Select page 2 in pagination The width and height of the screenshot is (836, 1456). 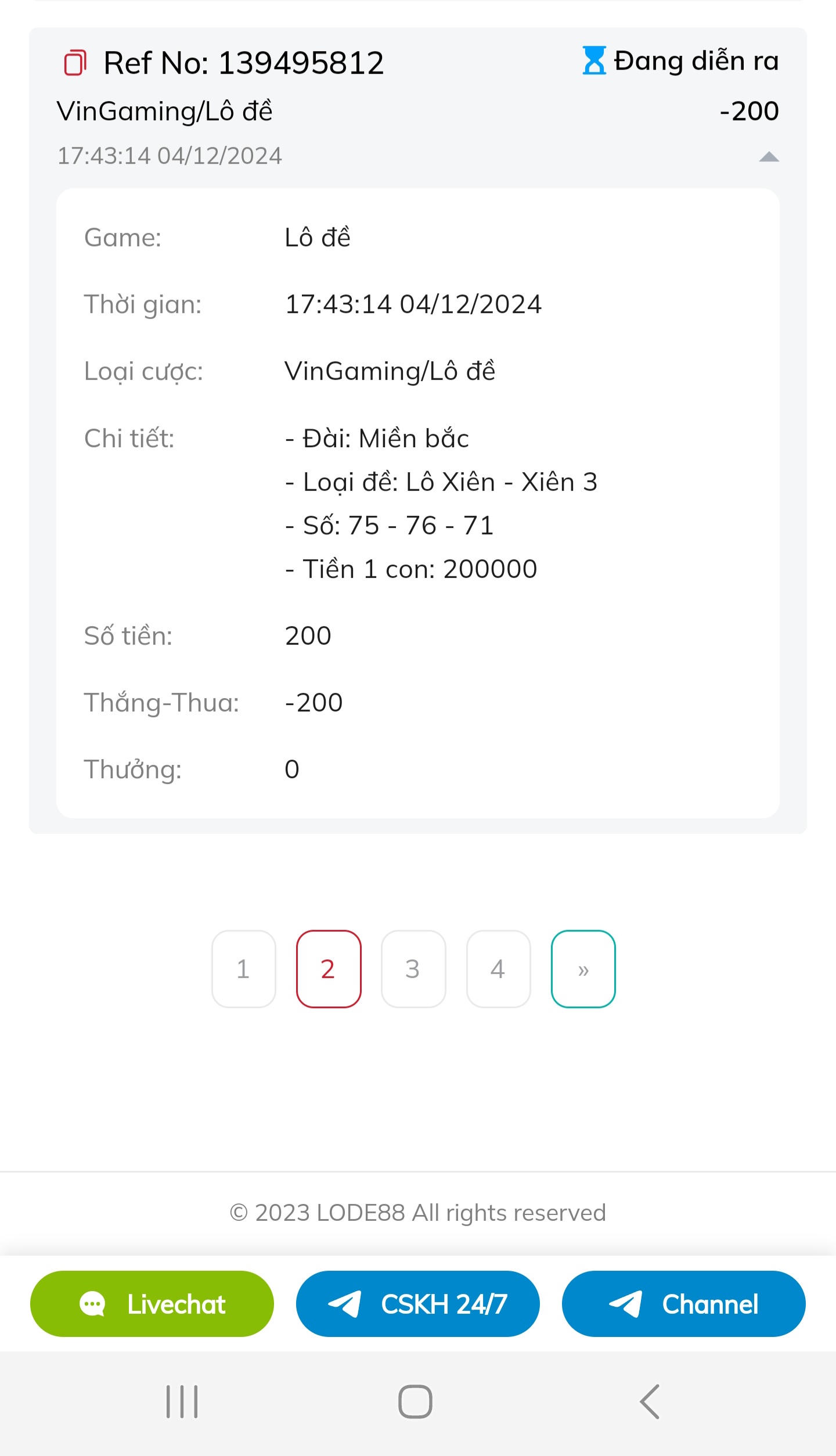329,969
